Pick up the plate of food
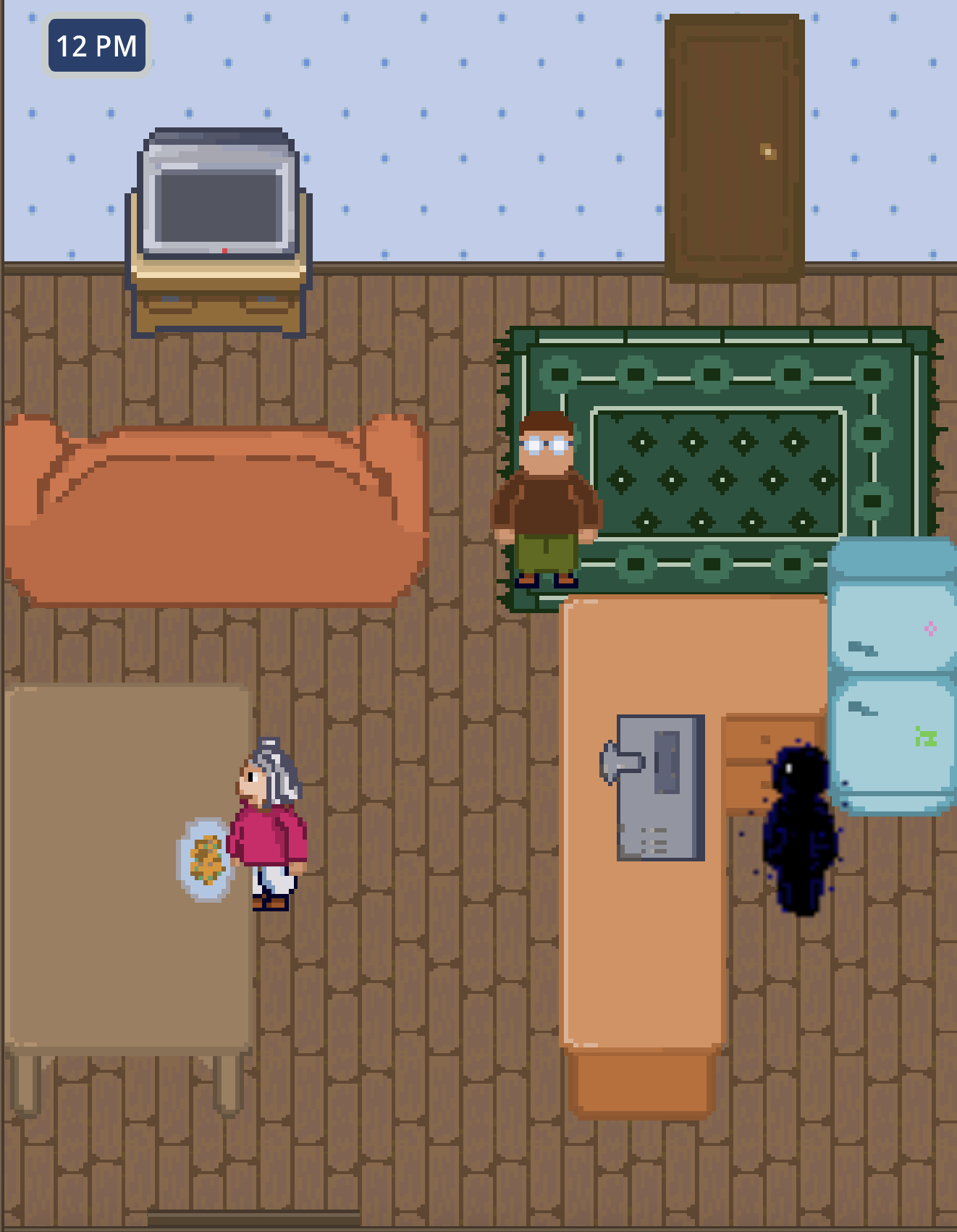Screen dimensions: 957x1232 pos(205,859)
